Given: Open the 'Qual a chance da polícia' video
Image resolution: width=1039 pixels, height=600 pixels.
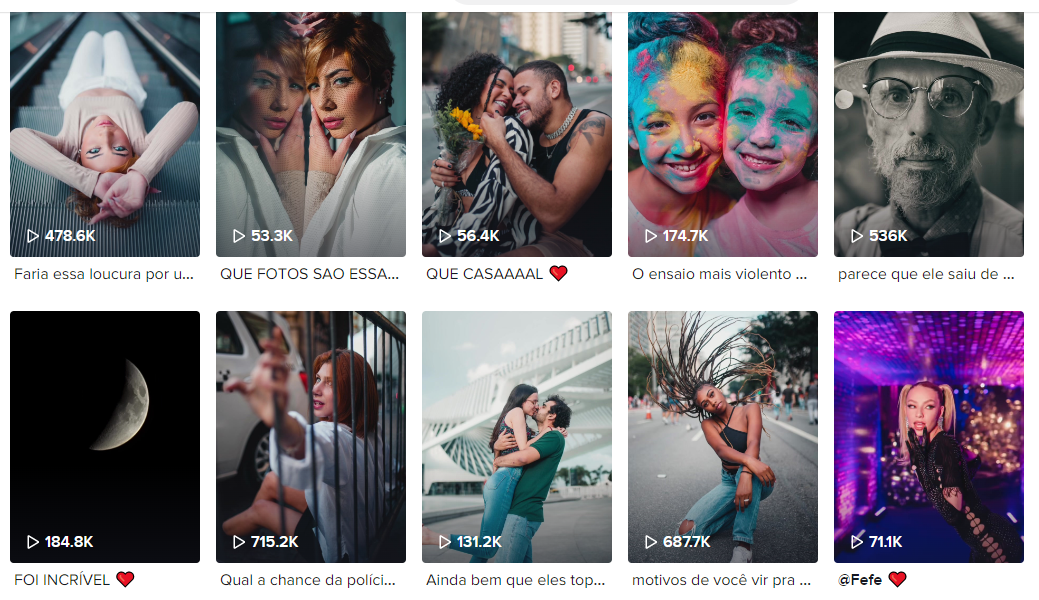Looking at the screenshot, I should pyautogui.click(x=310, y=436).
